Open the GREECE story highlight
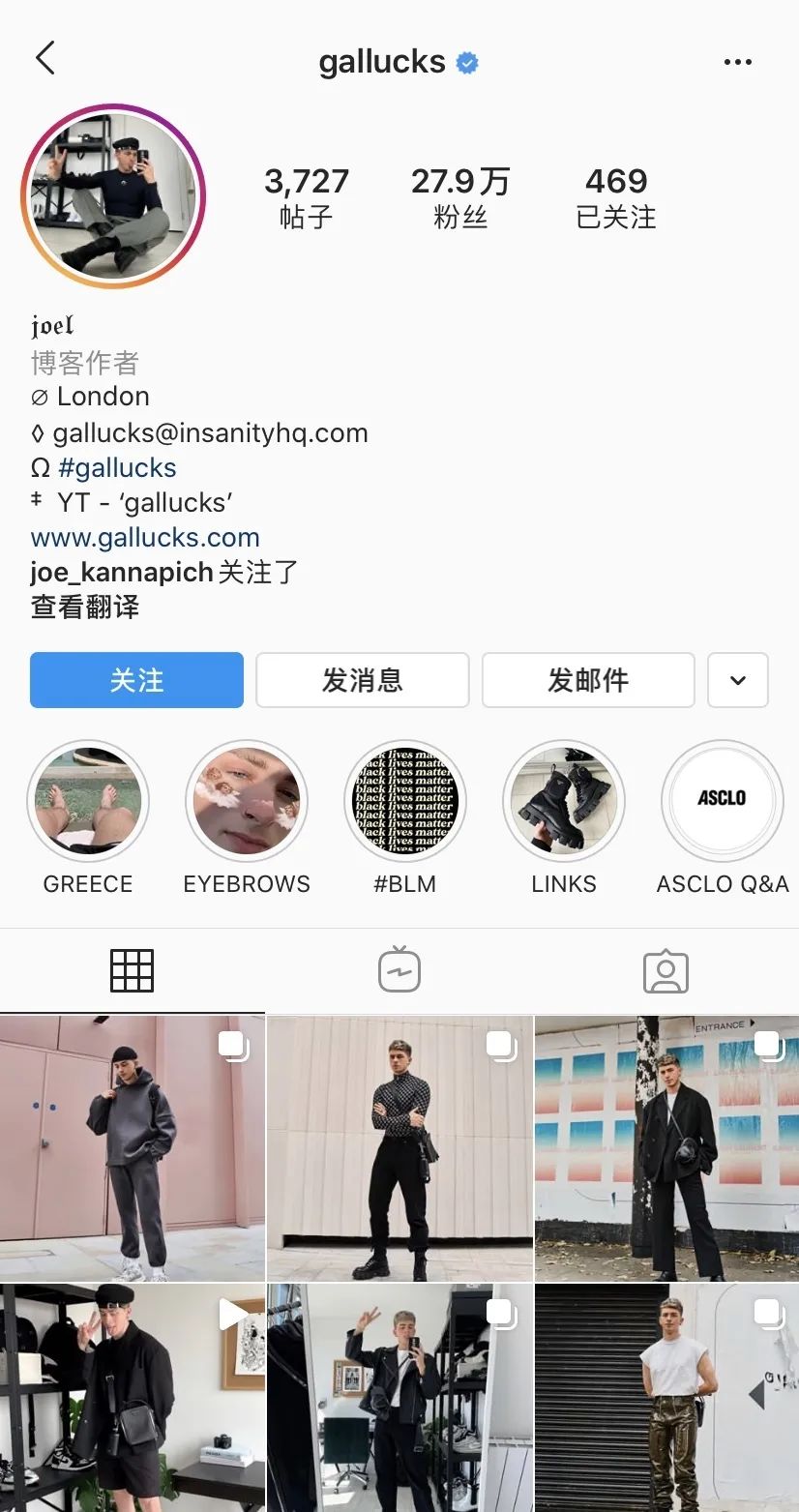The width and height of the screenshot is (799, 1512). [x=88, y=801]
